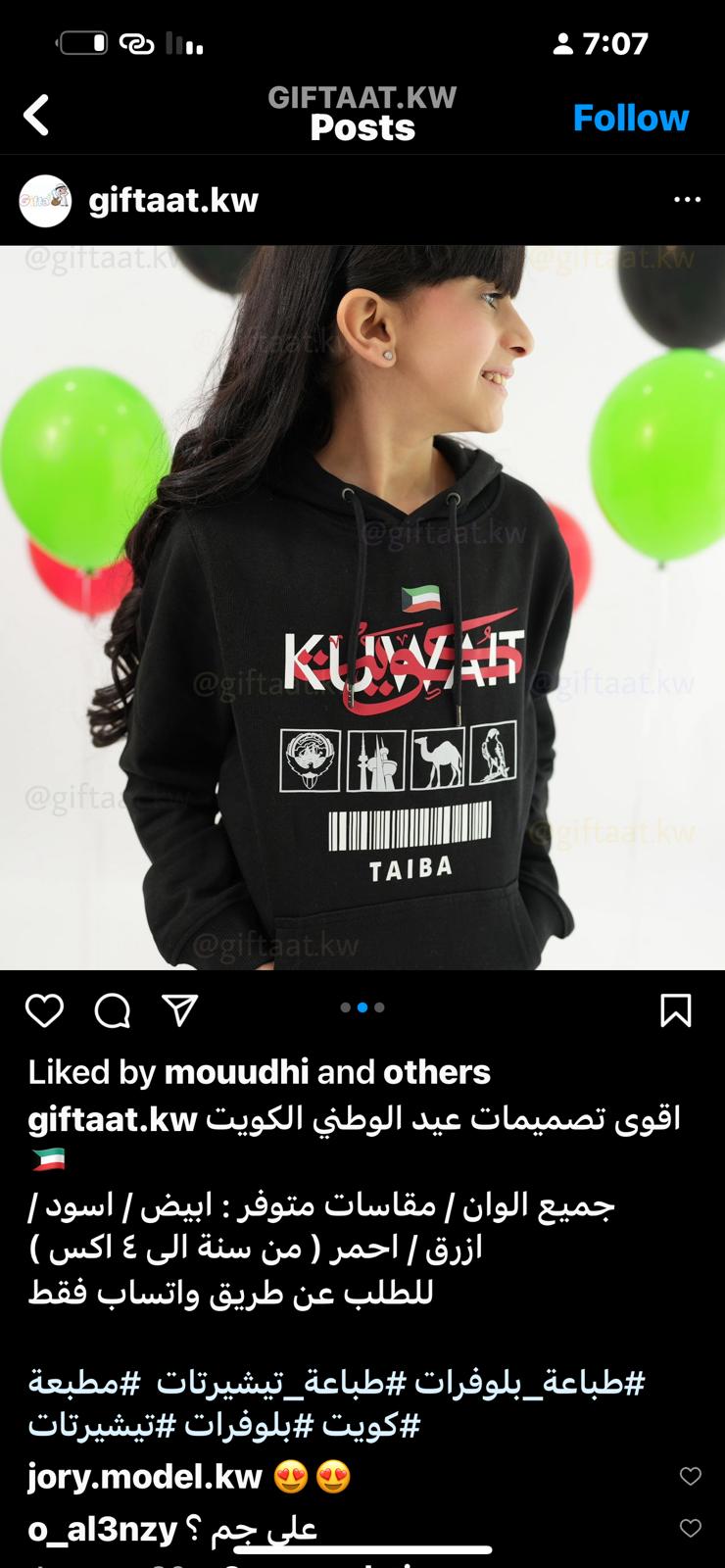Like the post with the heart icon
Image resolution: width=725 pixels, height=1568 pixels.
44,1009
